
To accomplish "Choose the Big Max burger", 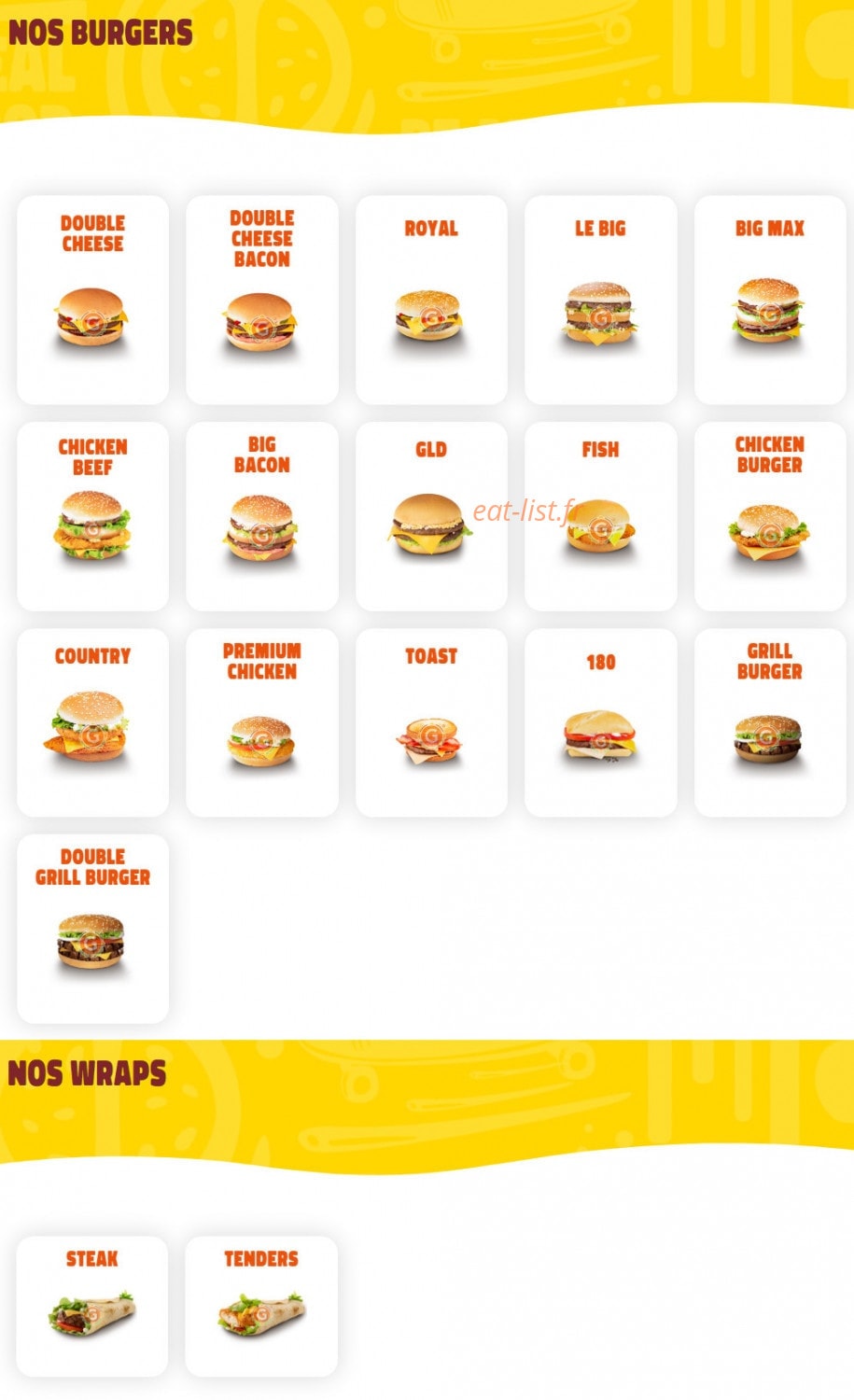I will [x=769, y=300].
